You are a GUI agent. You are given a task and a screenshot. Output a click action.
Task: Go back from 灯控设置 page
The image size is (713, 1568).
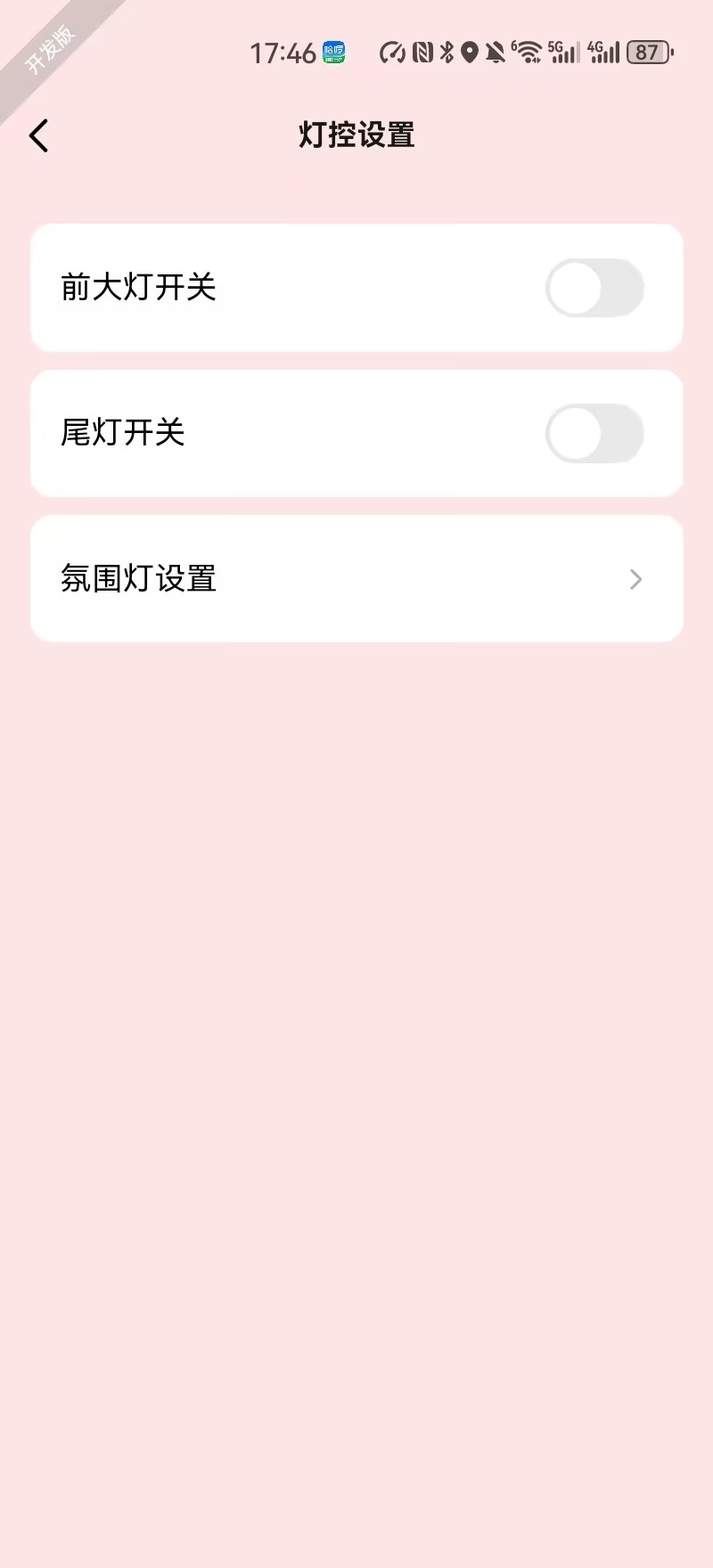coord(39,136)
